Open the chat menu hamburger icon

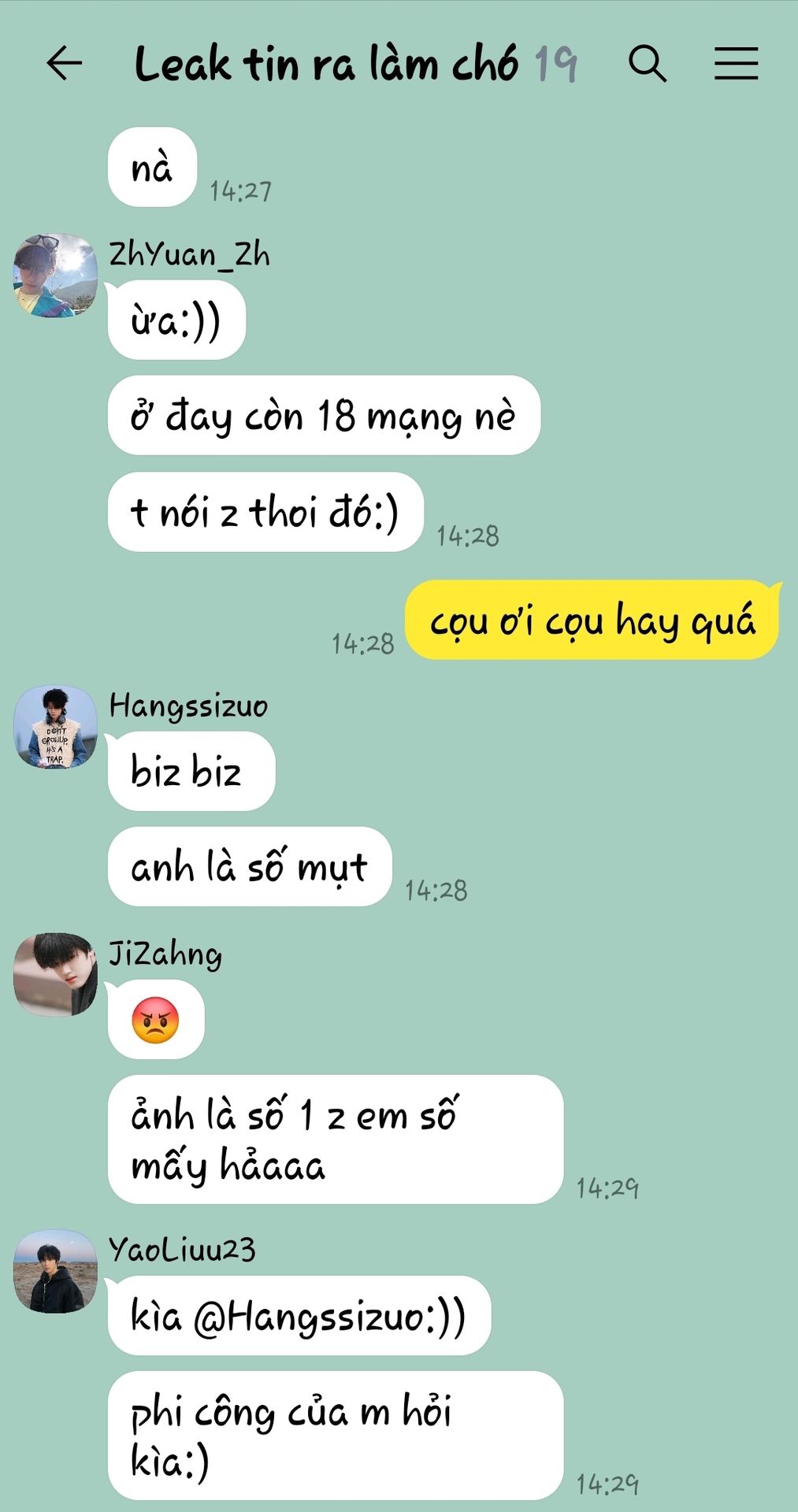[736, 64]
